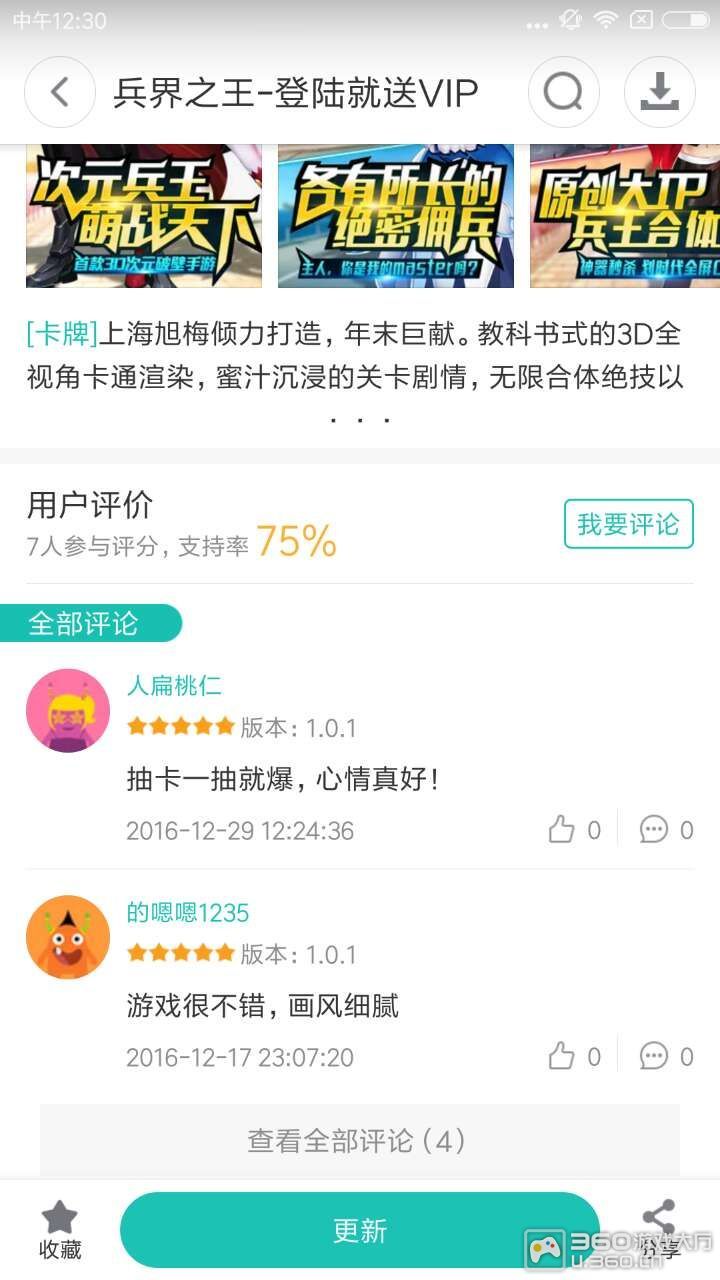720x1280 pixels.
Task: Open the 原创大IP兵王合体 screenshot
Action: pos(625,216)
